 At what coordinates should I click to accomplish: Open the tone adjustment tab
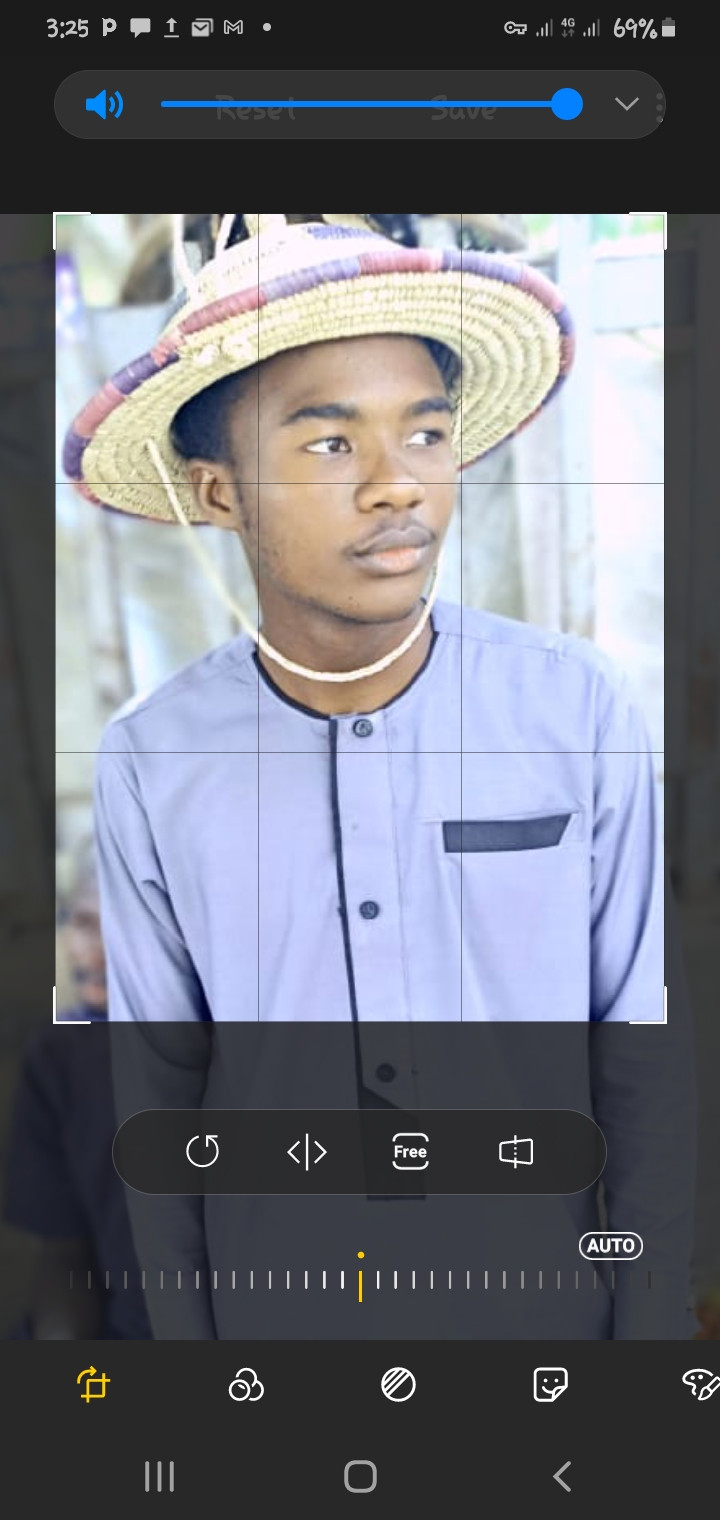tap(398, 1385)
